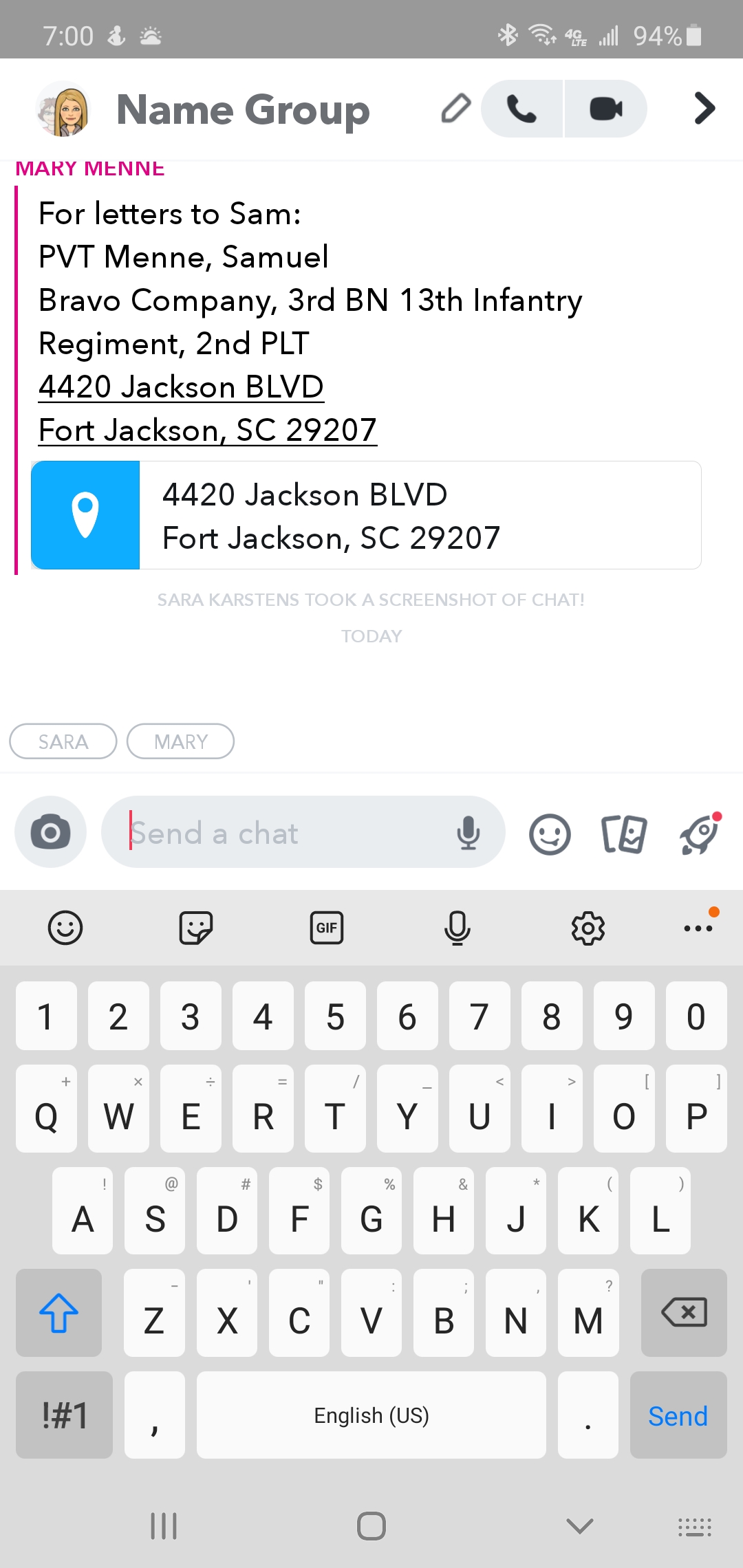This screenshot has width=743, height=1568.
Task: Open the 4420 Jackson BLVD location card
Action: click(366, 515)
